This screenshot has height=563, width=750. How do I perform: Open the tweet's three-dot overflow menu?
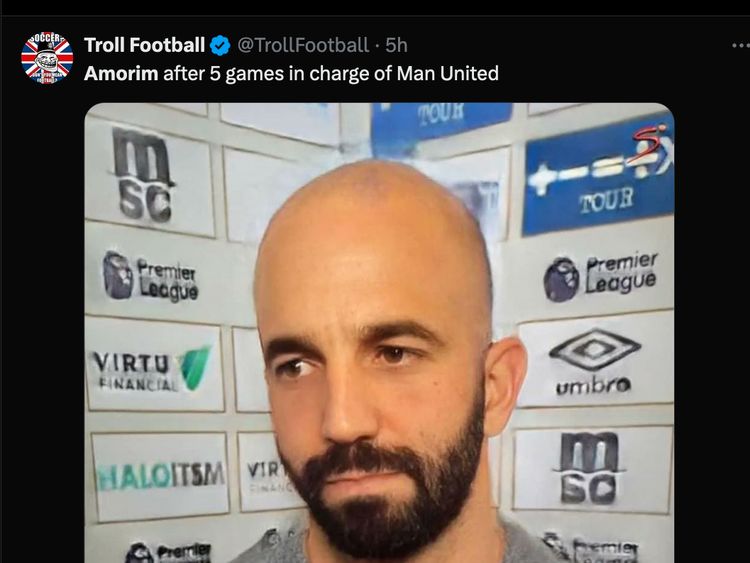coord(739,46)
